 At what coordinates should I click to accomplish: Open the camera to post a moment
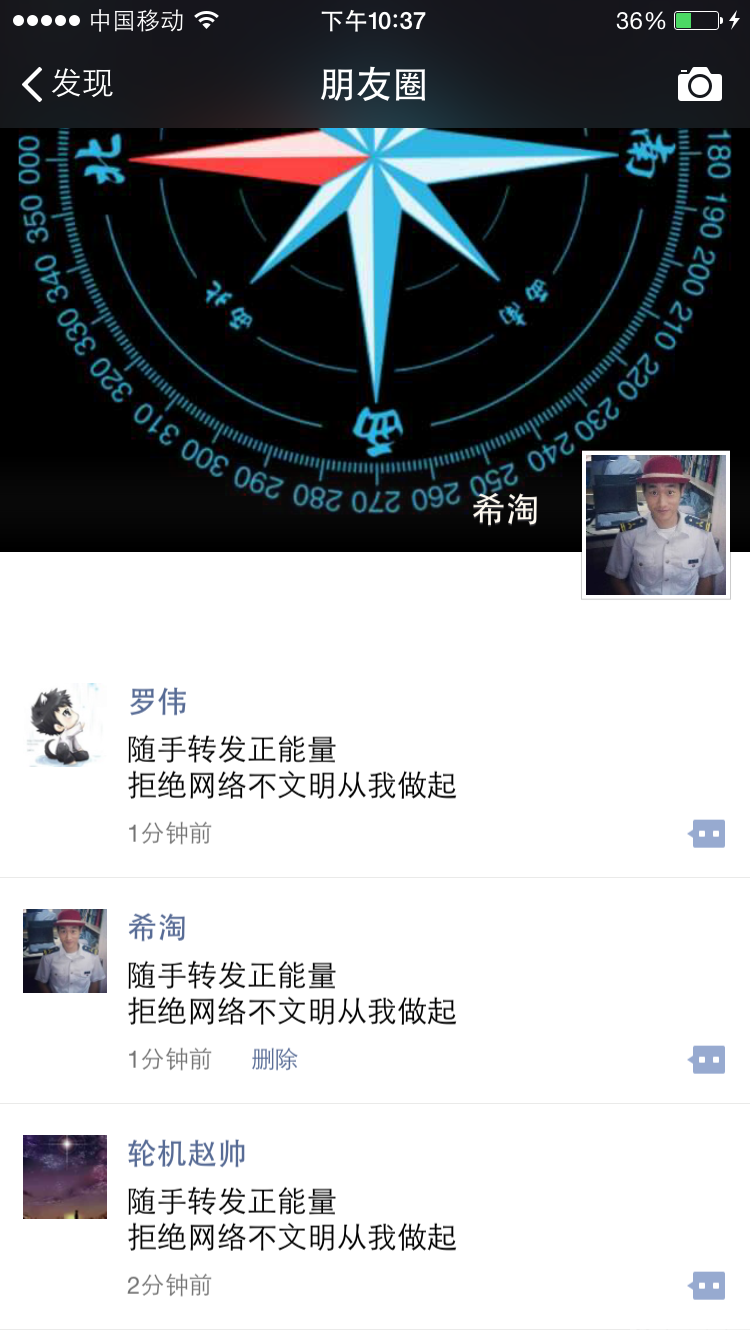pyautogui.click(x=699, y=85)
